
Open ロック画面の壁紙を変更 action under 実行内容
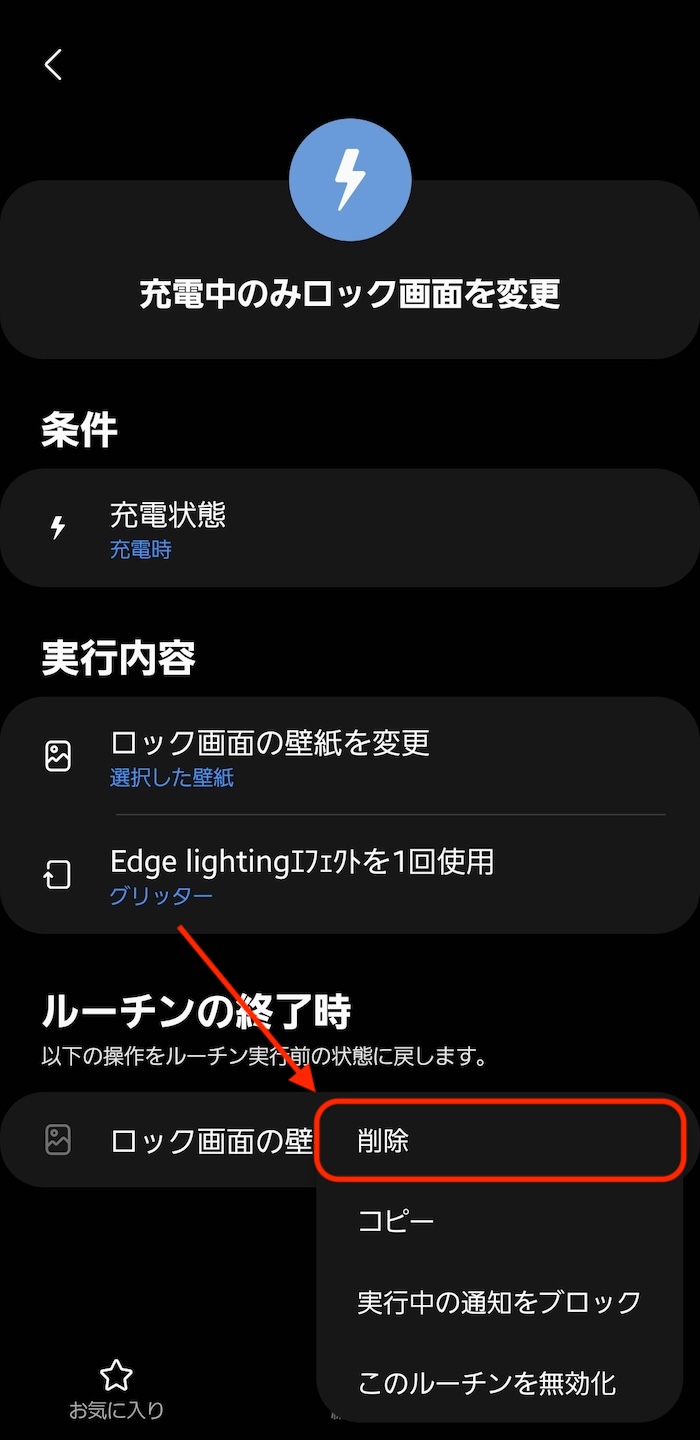(x=350, y=756)
